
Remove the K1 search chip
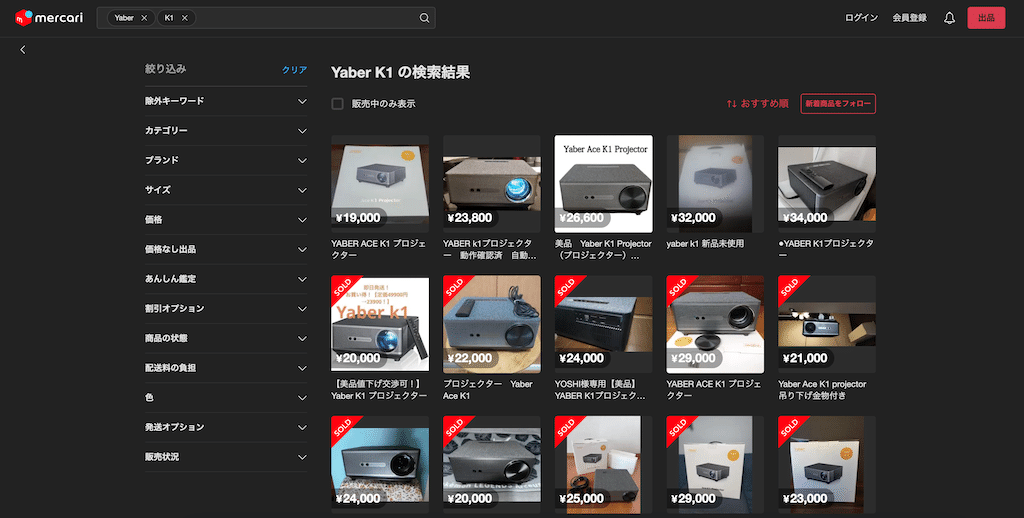[x=185, y=18]
